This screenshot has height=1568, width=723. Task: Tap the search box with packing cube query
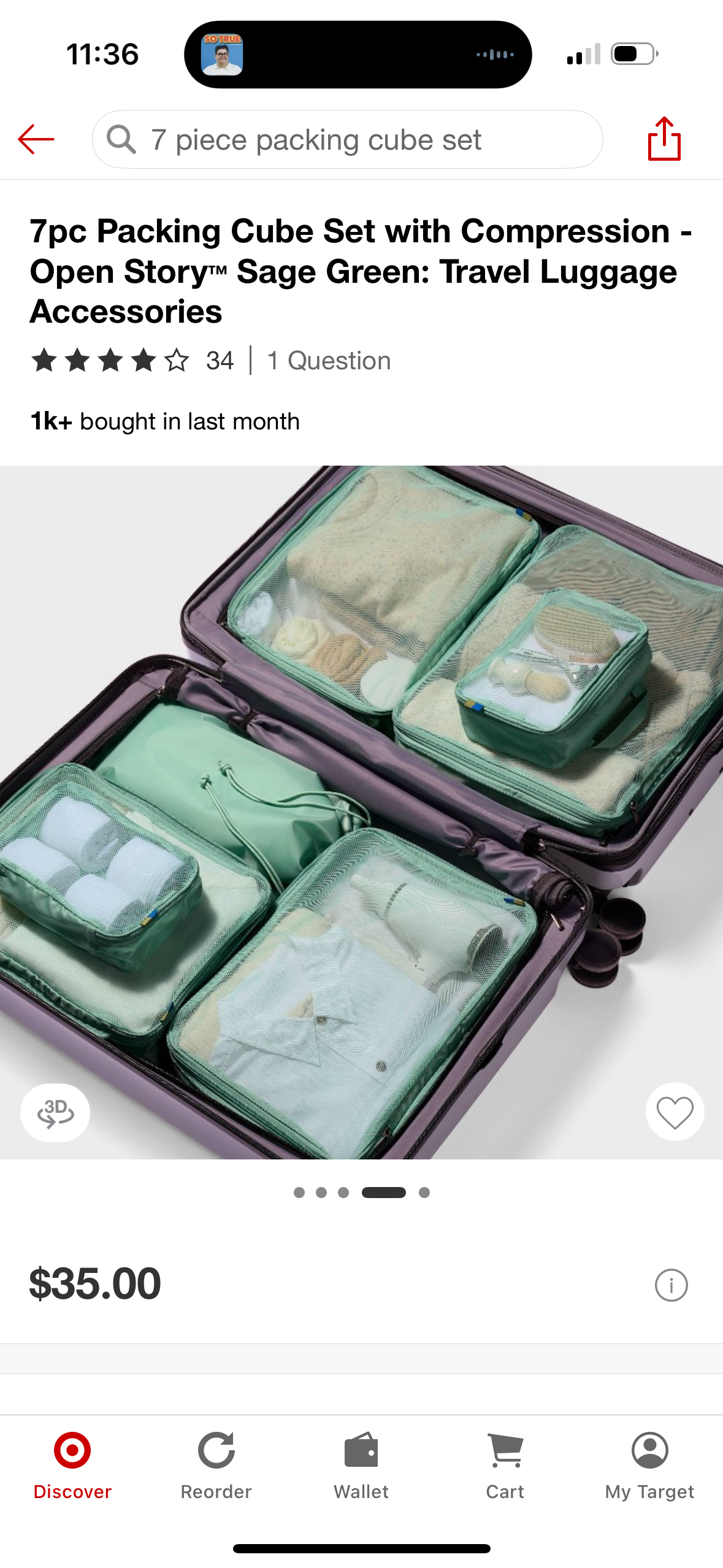click(347, 139)
